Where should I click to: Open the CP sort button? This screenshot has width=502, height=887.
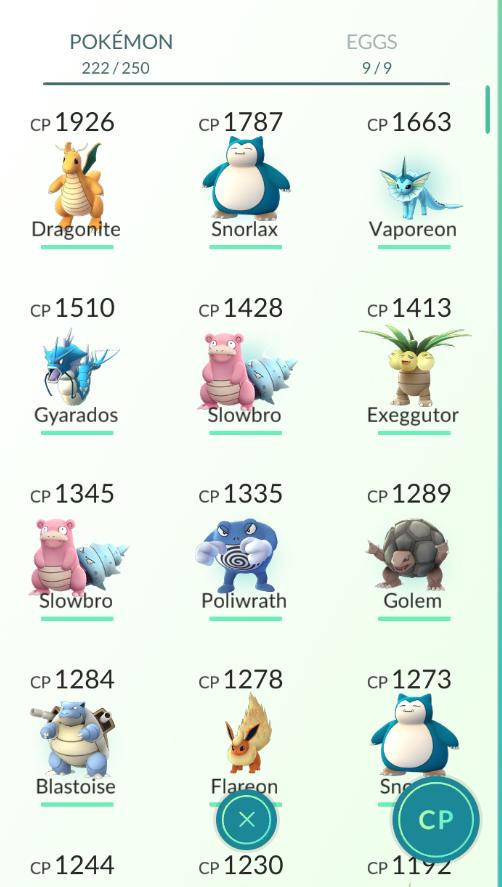436,819
